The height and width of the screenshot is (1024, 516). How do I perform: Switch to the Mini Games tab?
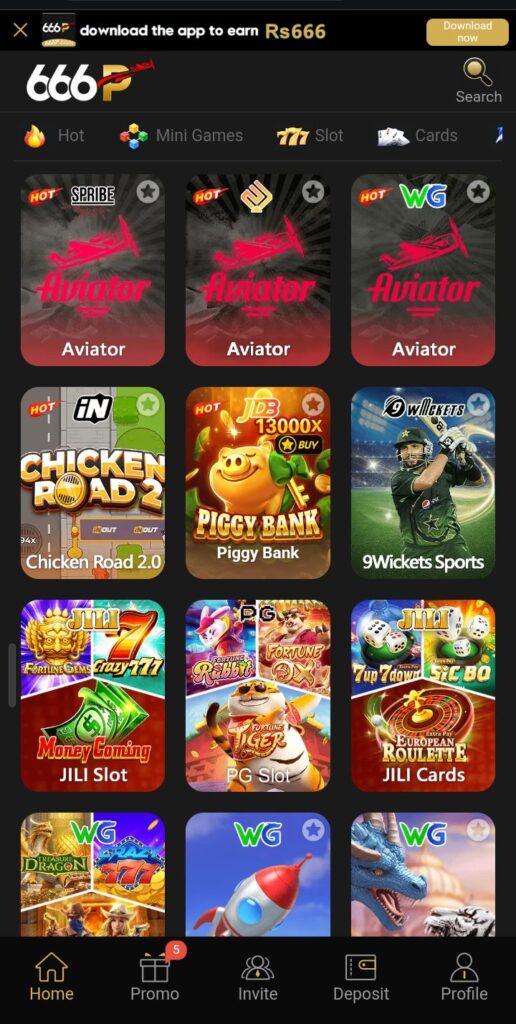point(181,136)
